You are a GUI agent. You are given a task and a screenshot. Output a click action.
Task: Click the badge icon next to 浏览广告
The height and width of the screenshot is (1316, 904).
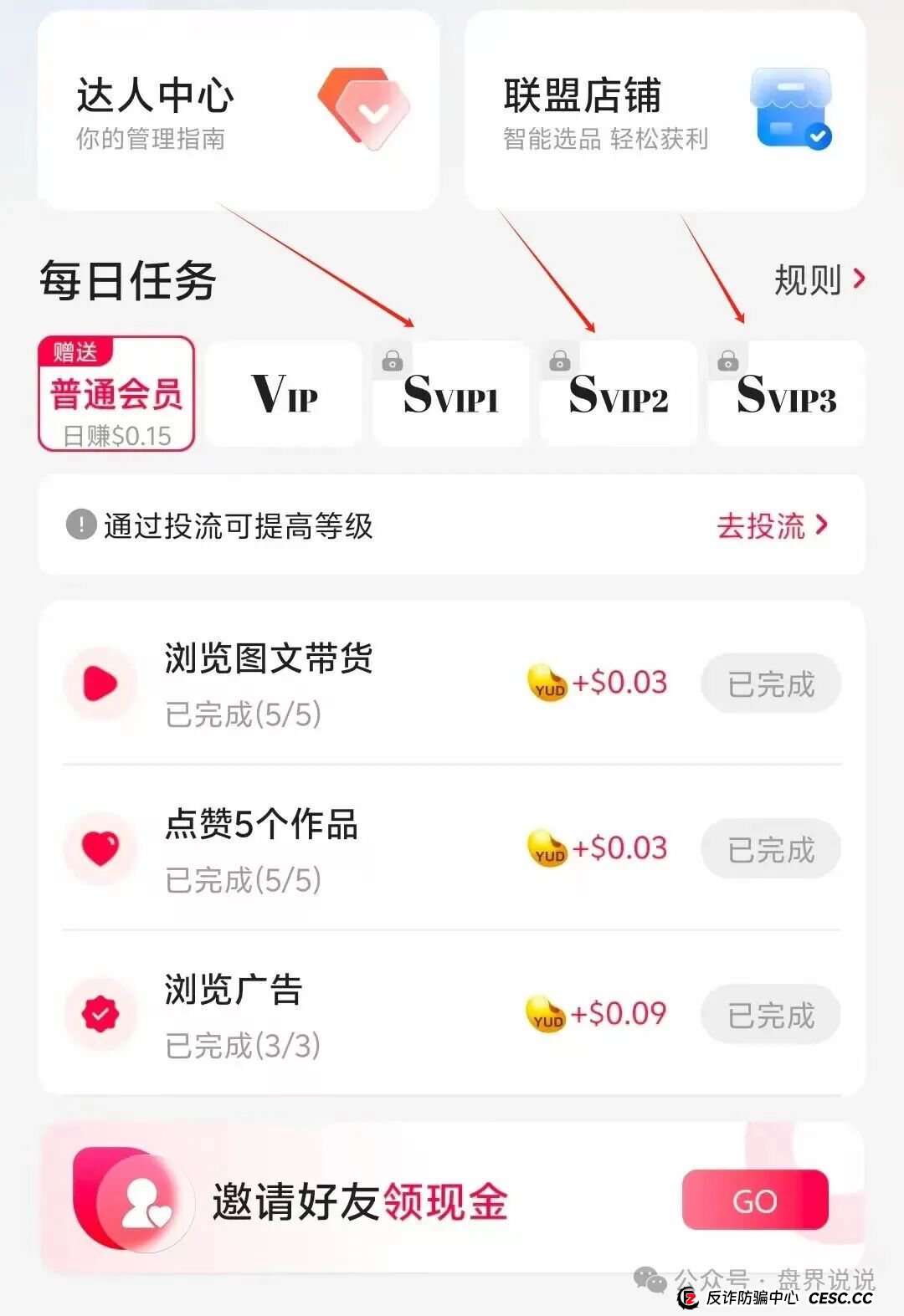pos(100,1013)
